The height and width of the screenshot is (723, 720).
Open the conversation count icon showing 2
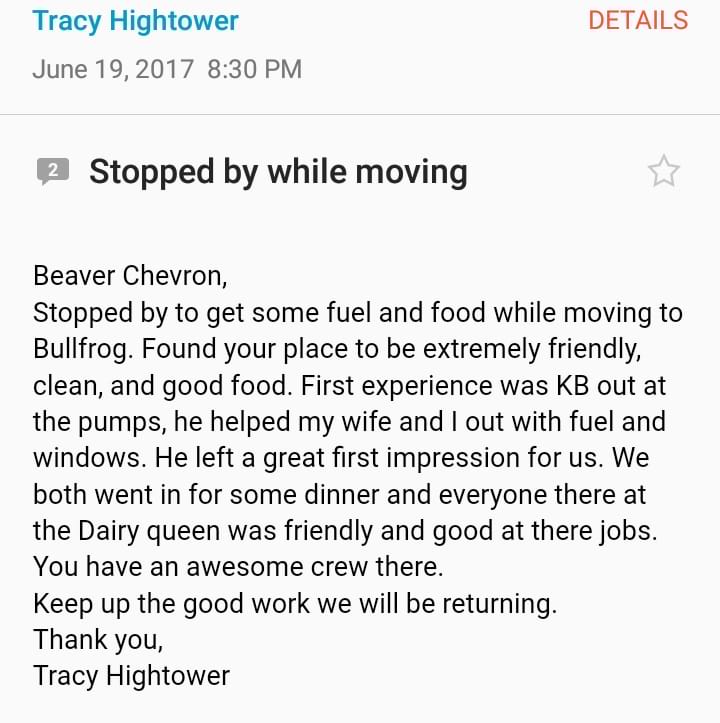click(53, 172)
